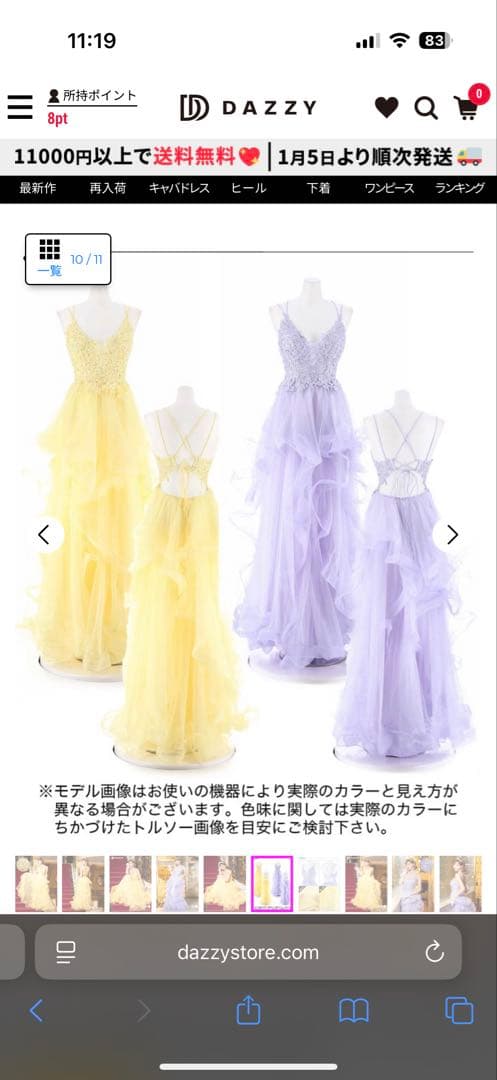The image size is (497, 1080).
Task: Show previous product image
Action: point(45,534)
